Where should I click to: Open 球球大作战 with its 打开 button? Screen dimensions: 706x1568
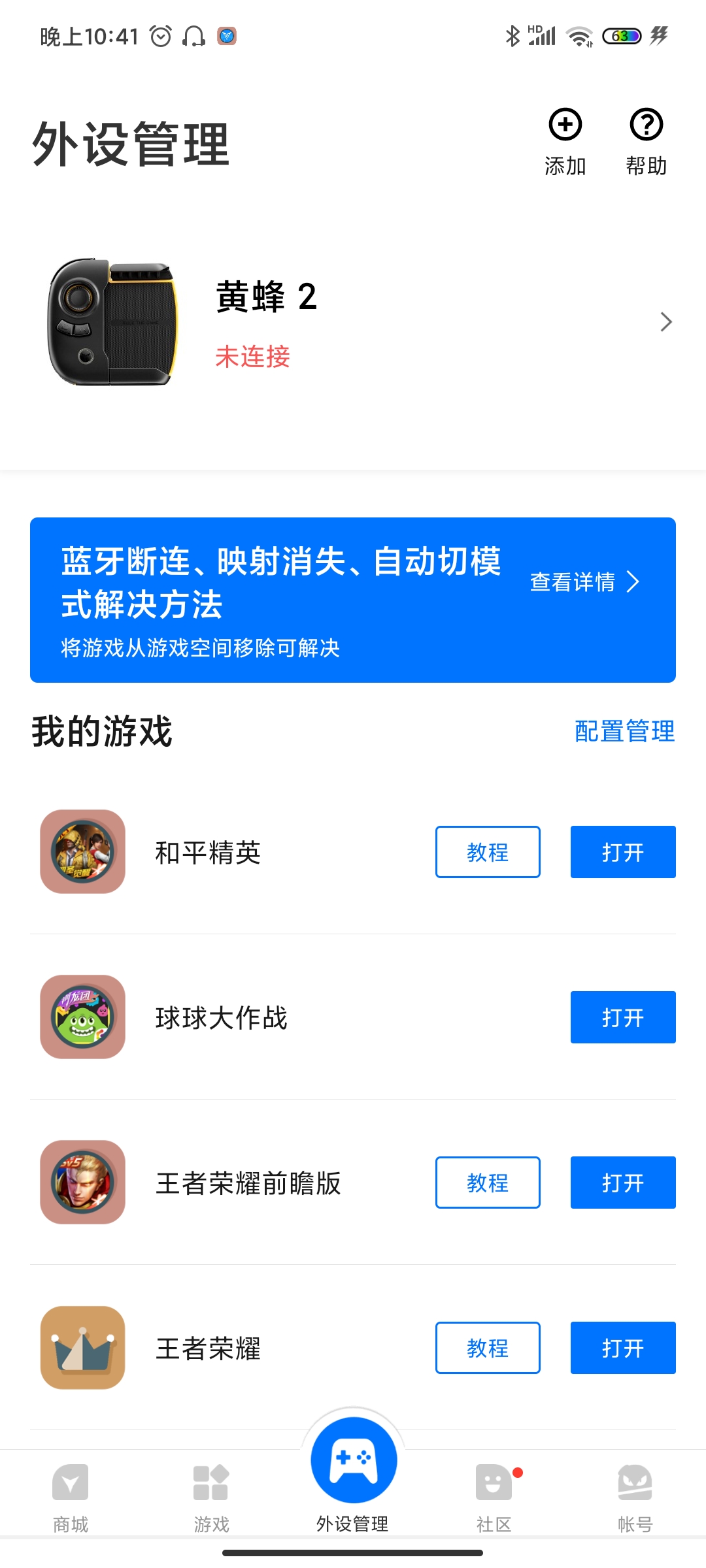coord(623,1017)
